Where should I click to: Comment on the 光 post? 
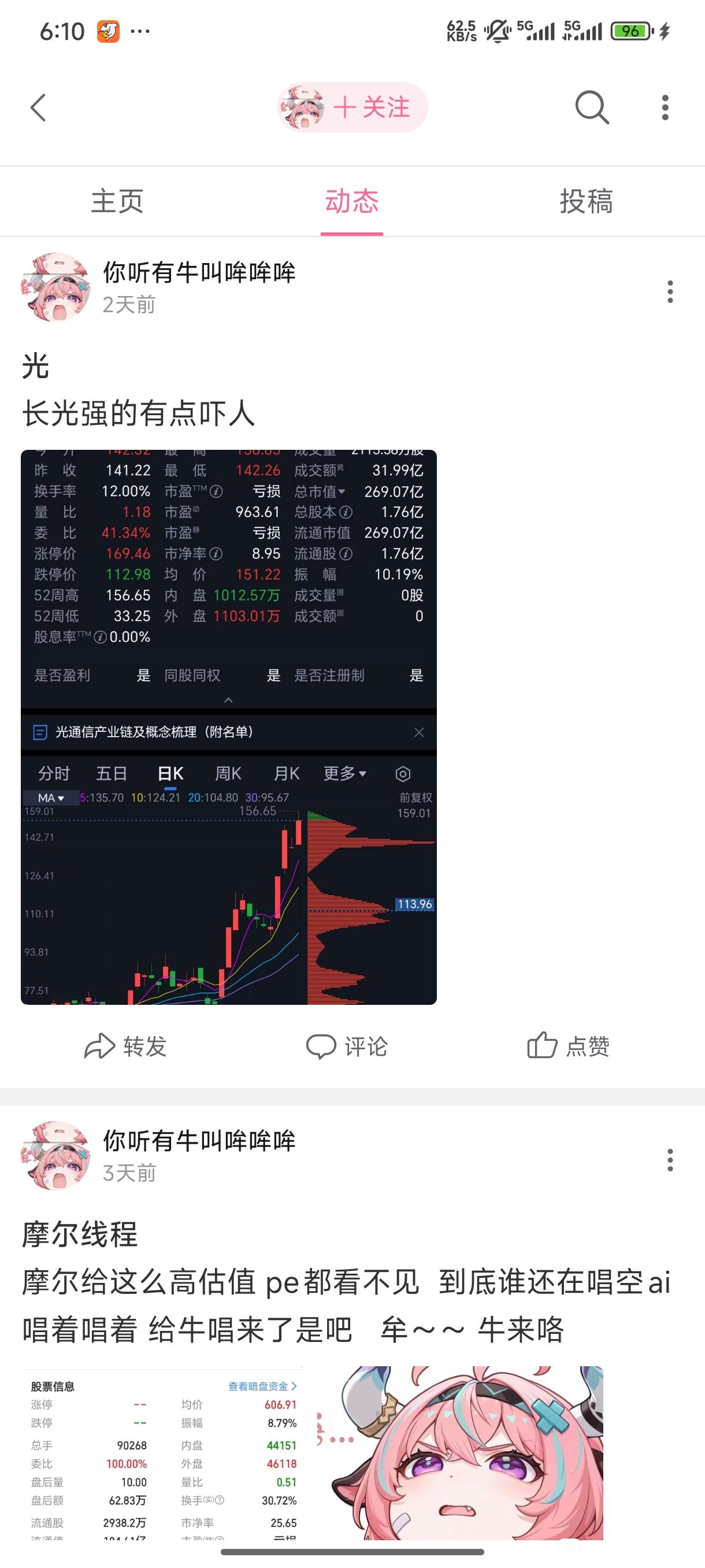click(347, 1046)
